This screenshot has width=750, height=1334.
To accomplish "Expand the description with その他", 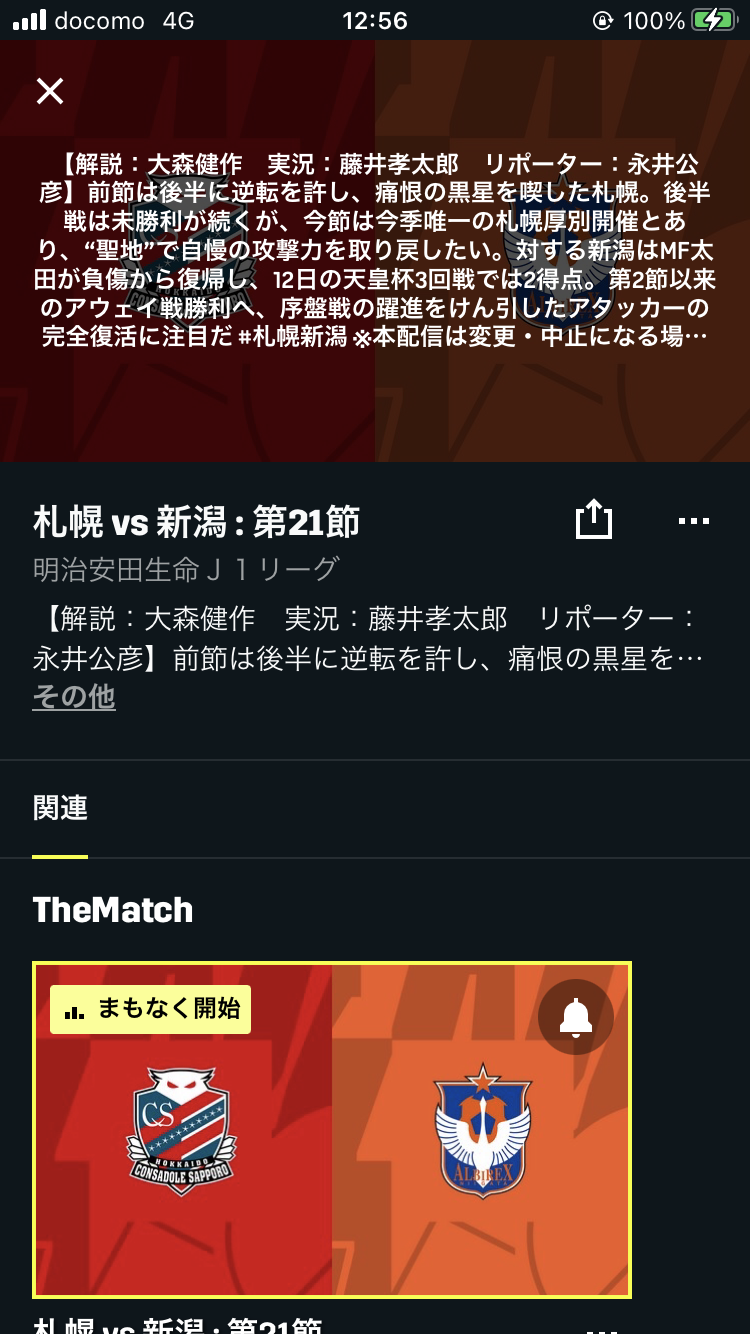I will pyautogui.click(x=74, y=697).
